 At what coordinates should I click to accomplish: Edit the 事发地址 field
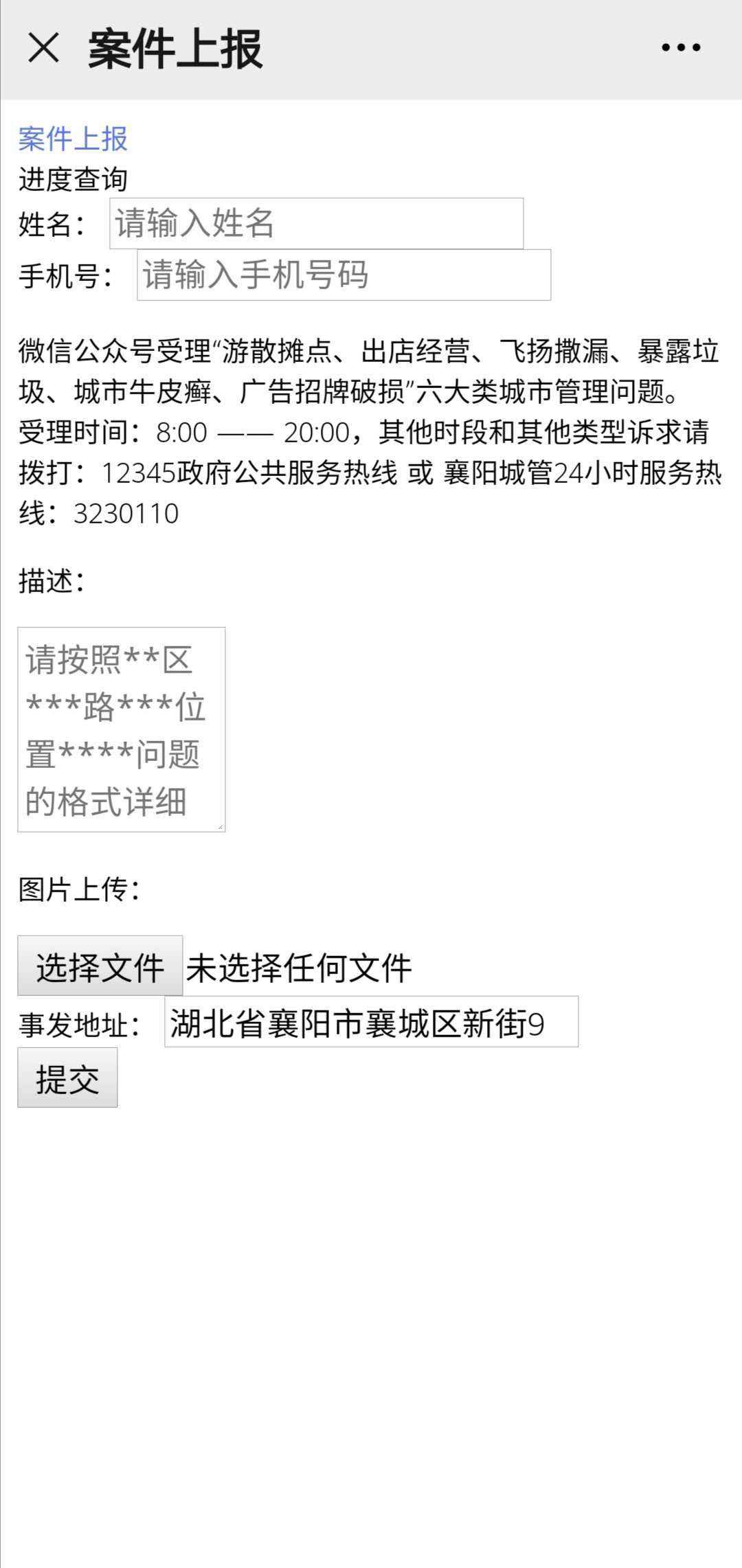pyautogui.click(x=371, y=1021)
